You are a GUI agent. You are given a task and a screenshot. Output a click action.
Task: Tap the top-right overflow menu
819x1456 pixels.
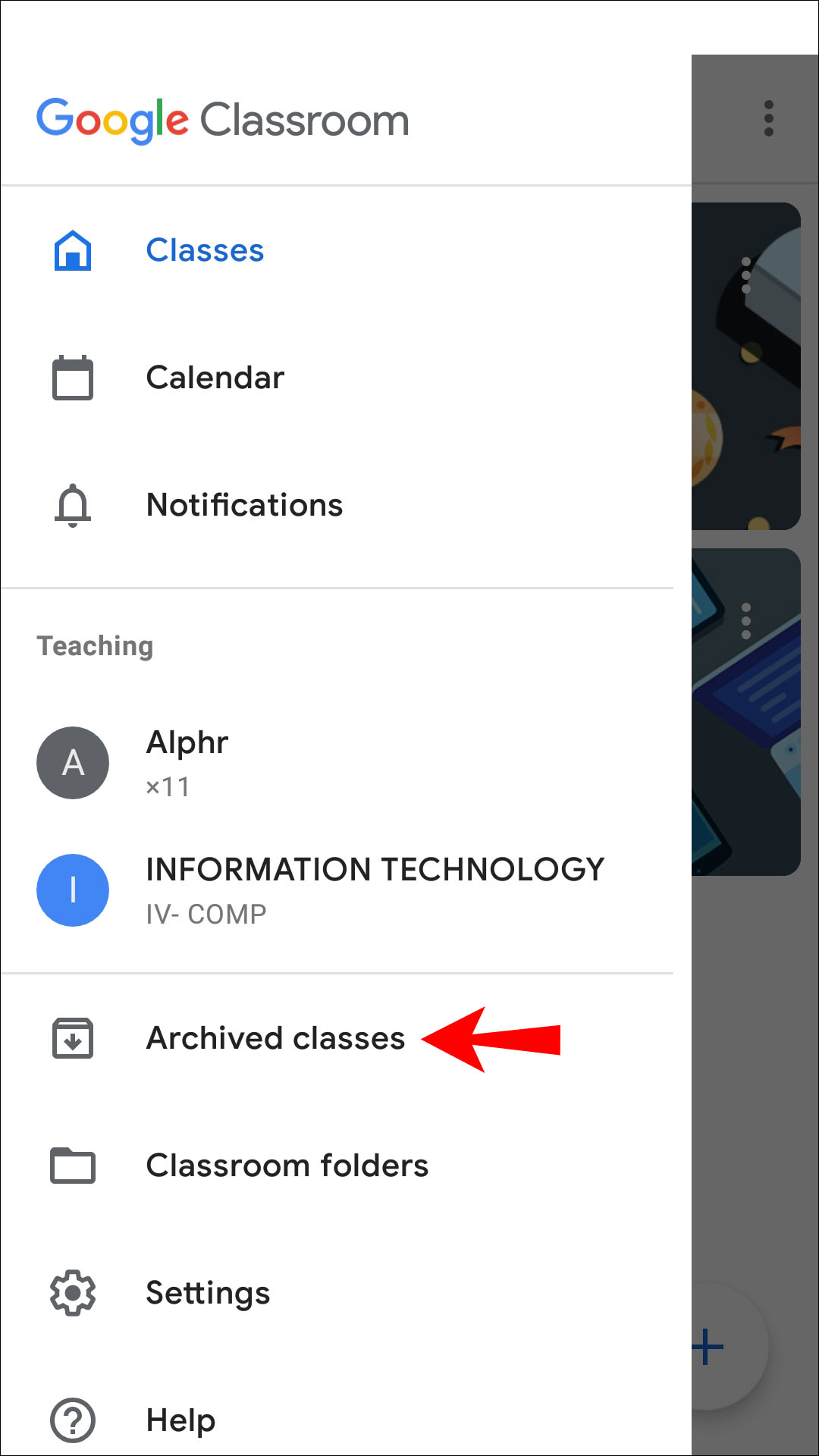click(x=768, y=118)
